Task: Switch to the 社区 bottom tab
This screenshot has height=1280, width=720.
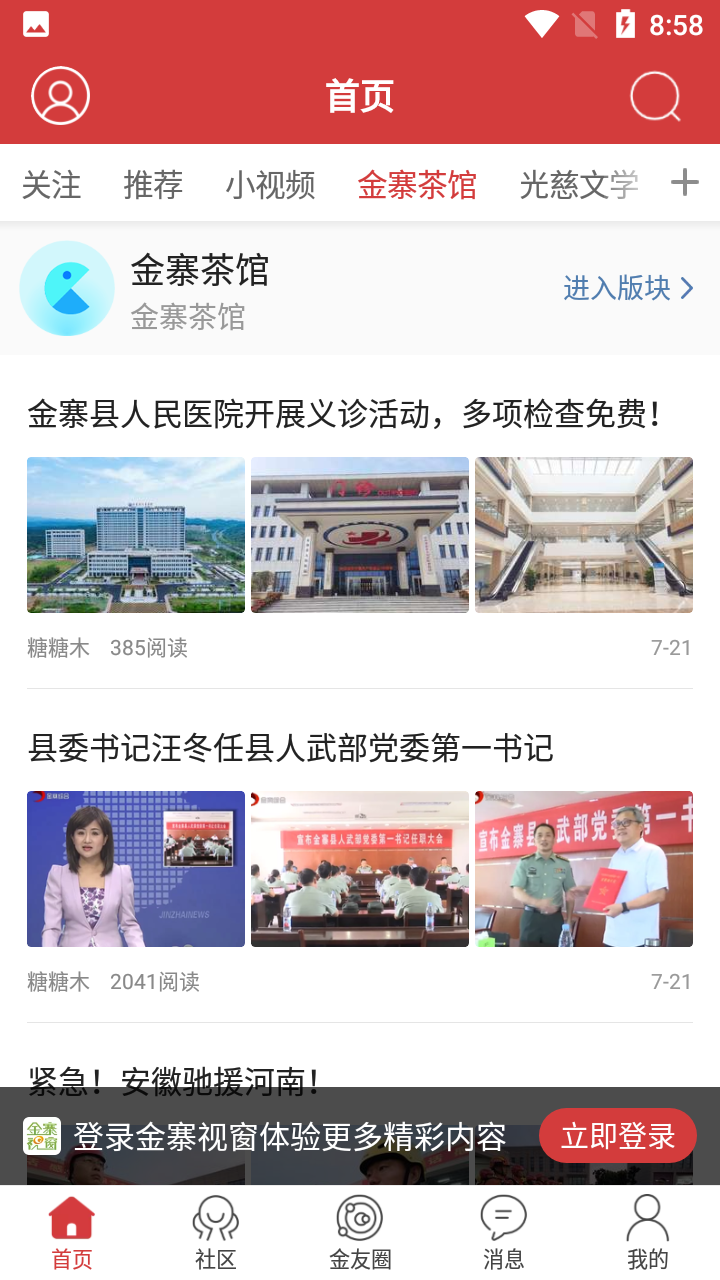Action: 216,1232
